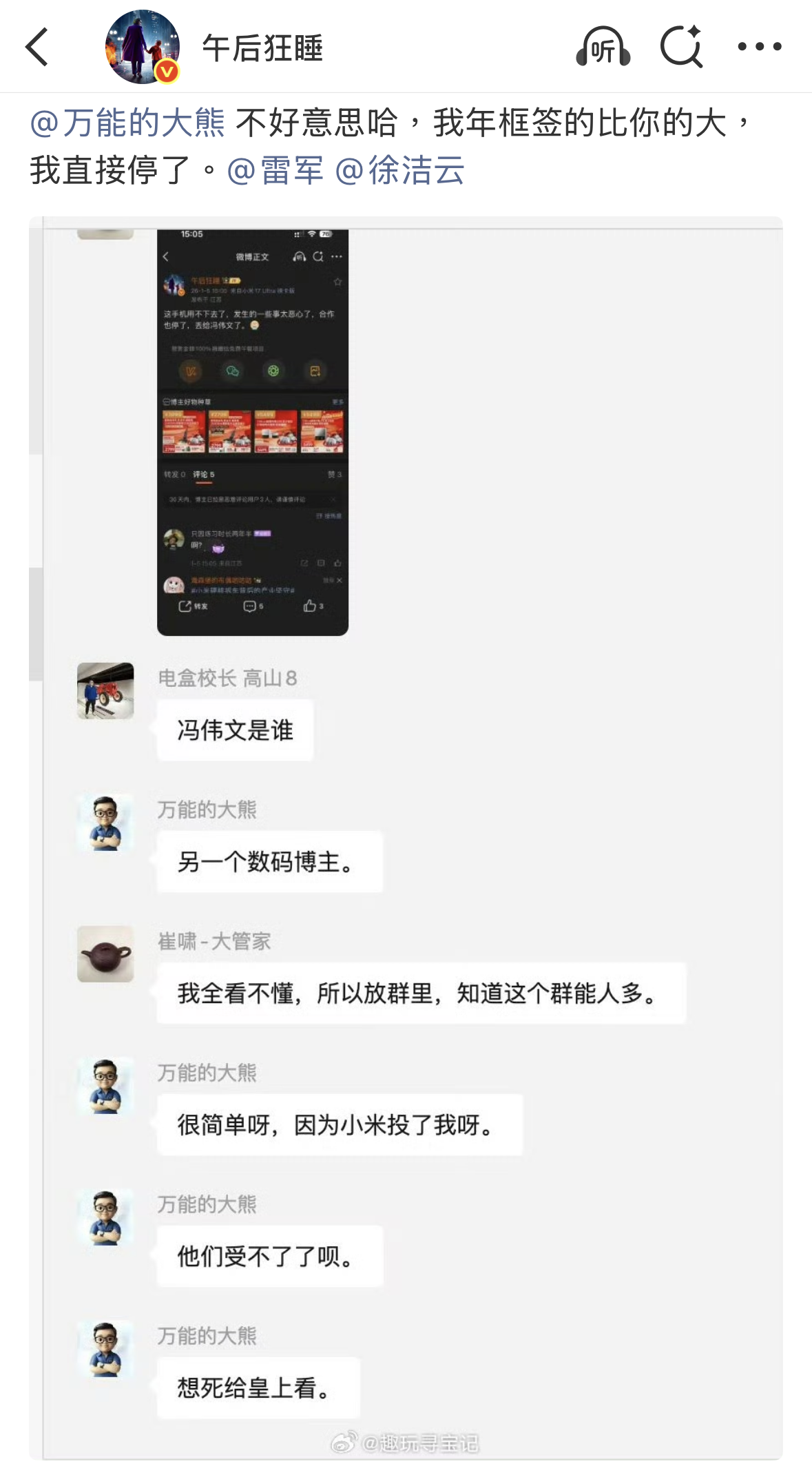Viewport: 812px width, 1464px height.
Task: Open the refresh/repost icon in top bar
Action: pyautogui.click(x=683, y=47)
